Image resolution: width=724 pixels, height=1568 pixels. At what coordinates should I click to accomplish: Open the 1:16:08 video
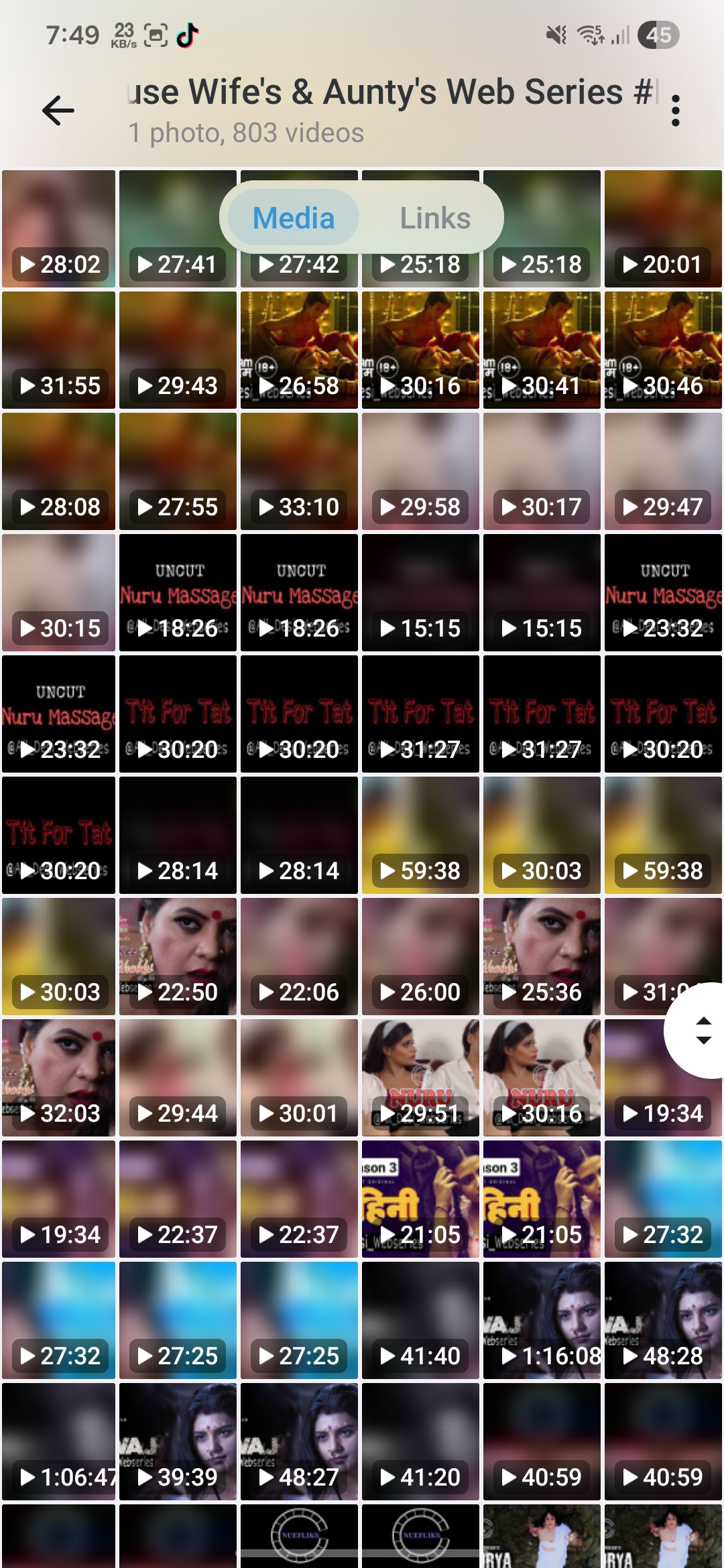[x=542, y=1320]
